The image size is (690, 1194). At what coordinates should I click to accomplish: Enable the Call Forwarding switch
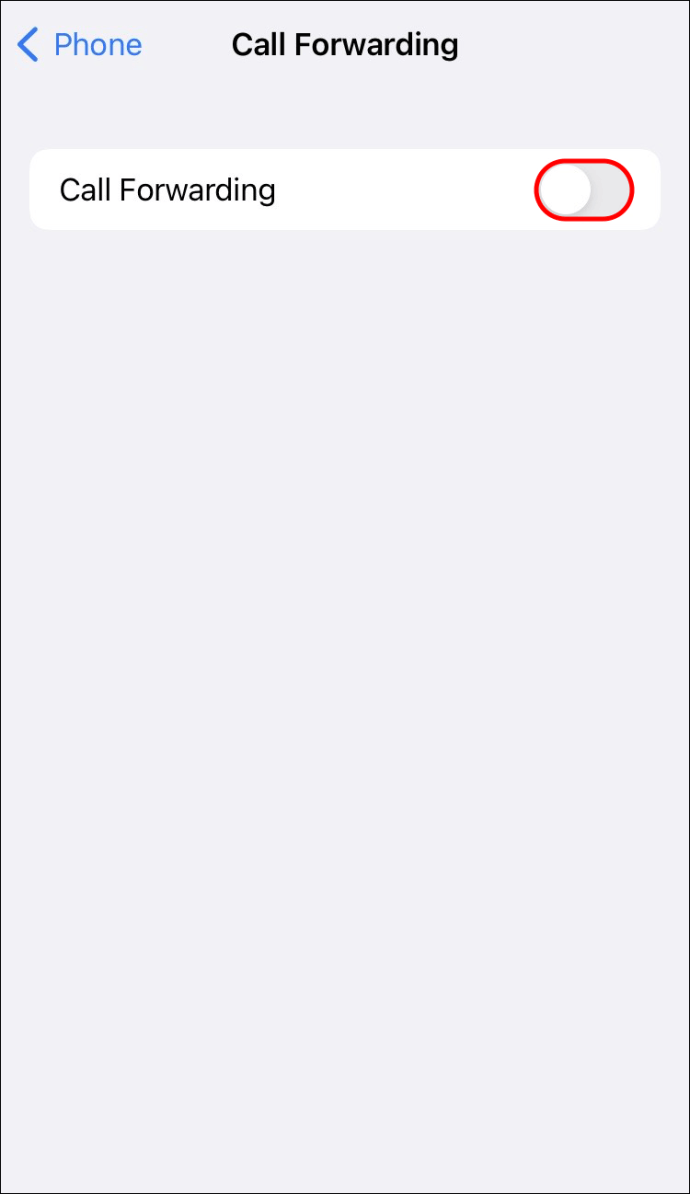coord(584,190)
